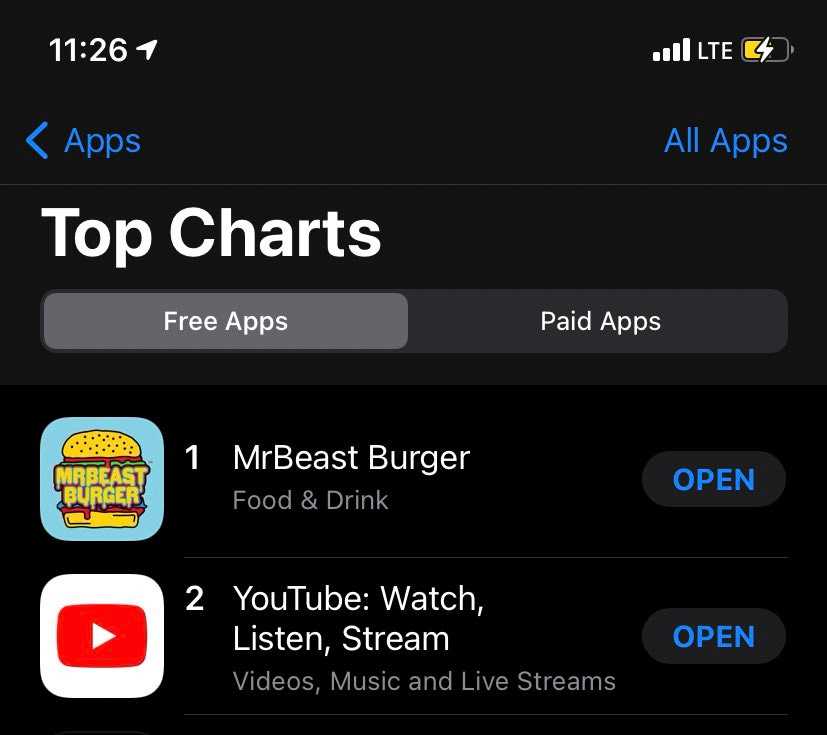Select the Free Apps segment
The width and height of the screenshot is (827, 735).
[225, 321]
